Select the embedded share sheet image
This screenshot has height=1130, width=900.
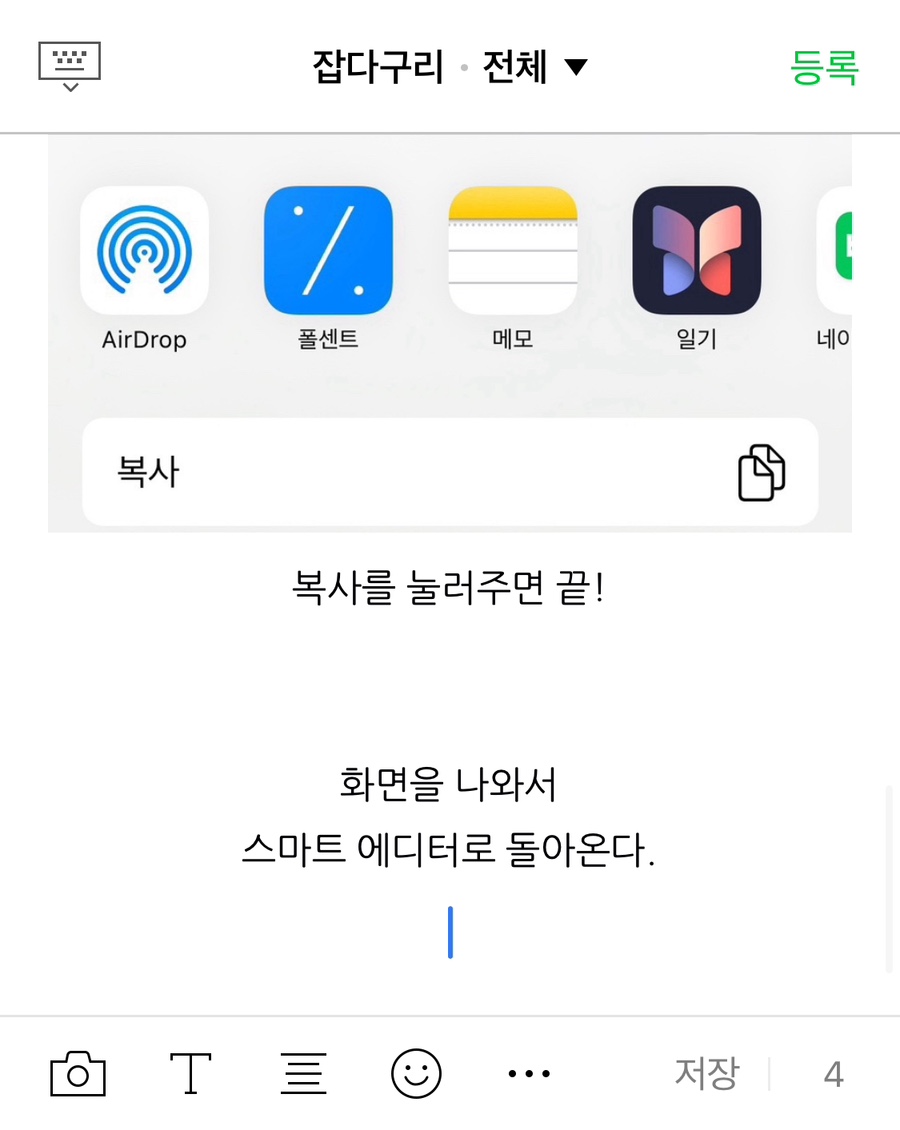450,333
